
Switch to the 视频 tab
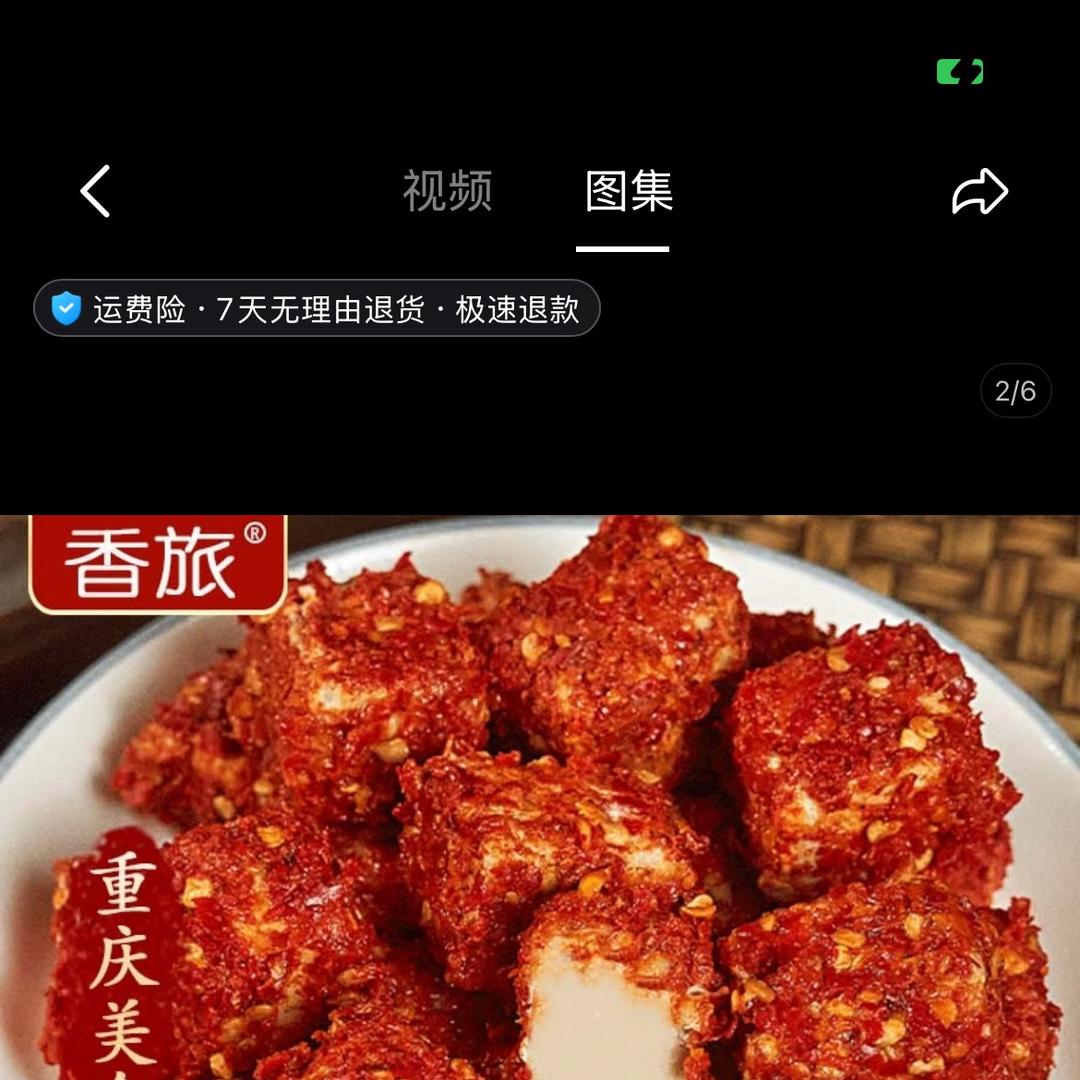click(447, 190)
